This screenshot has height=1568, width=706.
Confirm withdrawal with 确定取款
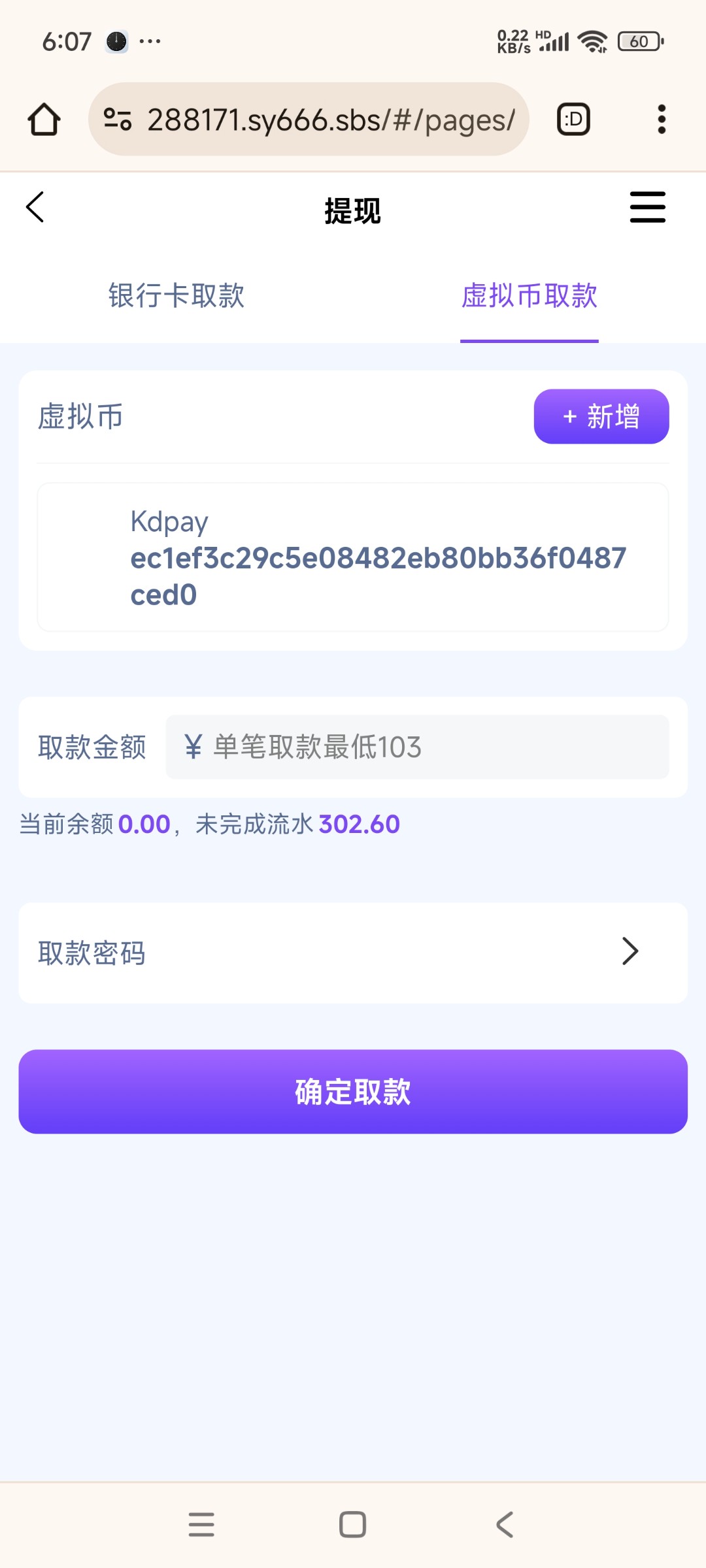(x=353, y=1092)
